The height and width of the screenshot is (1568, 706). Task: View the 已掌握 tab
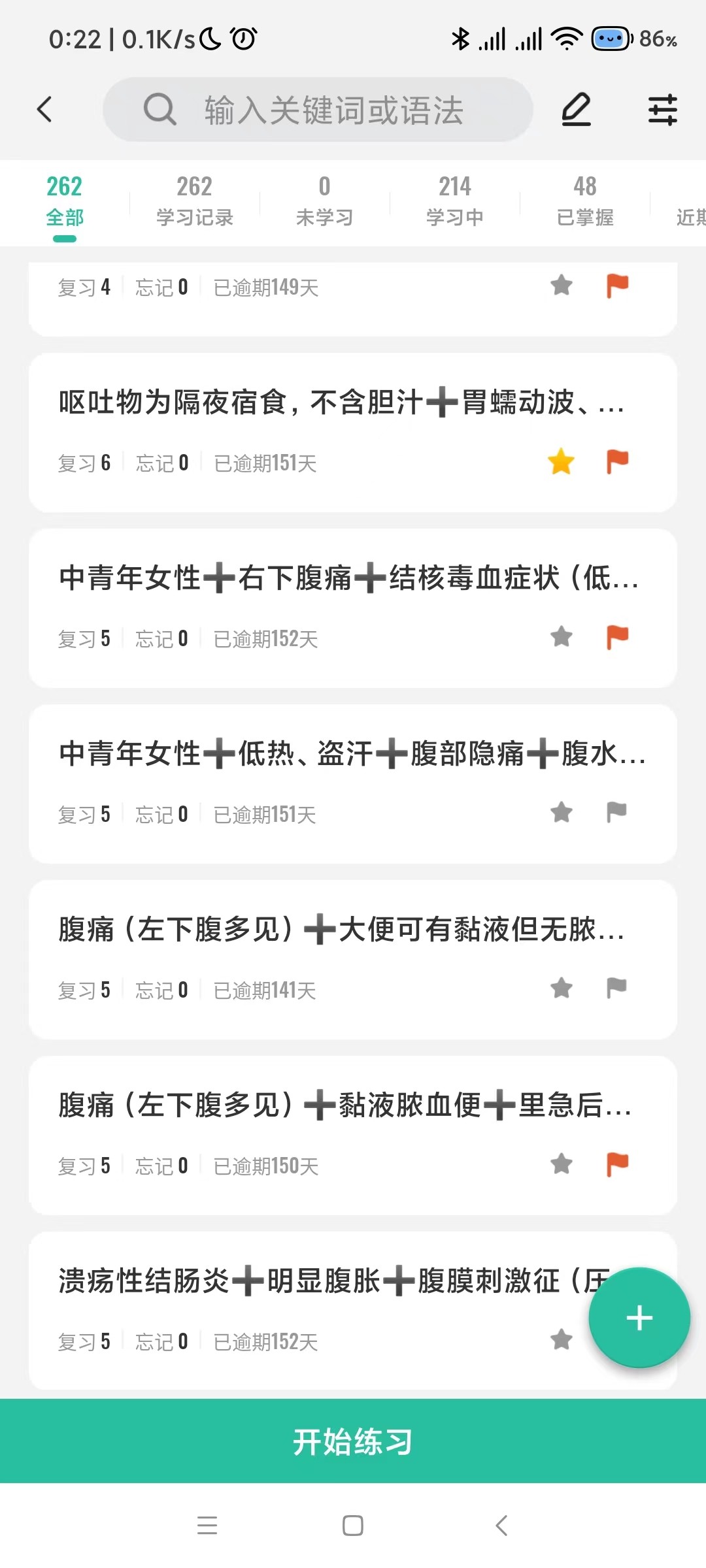[584, 202]
